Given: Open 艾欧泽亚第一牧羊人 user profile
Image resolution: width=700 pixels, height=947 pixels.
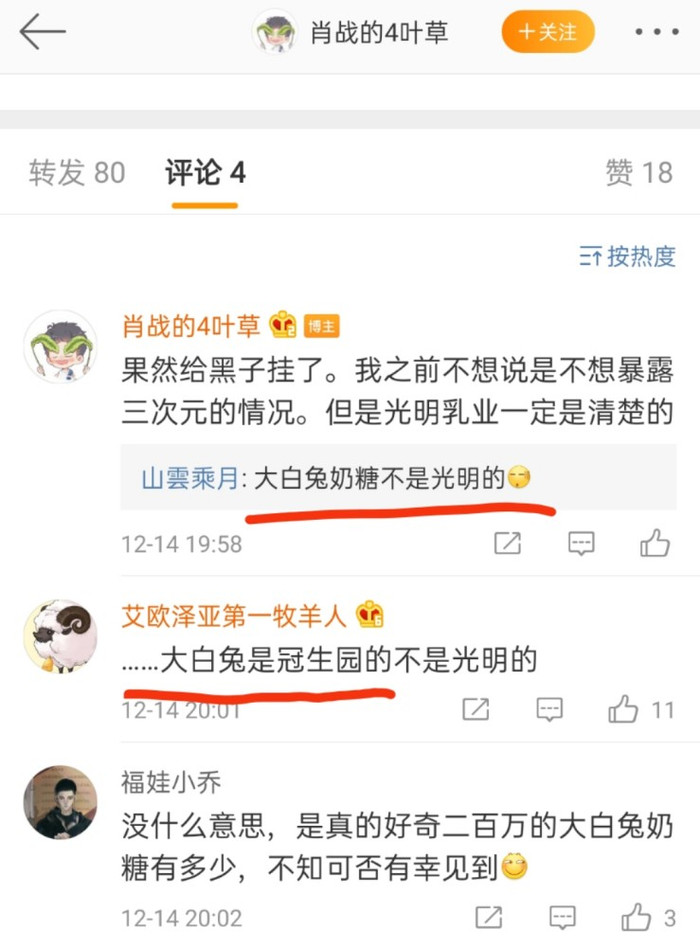Looking at the screenshot, I should 233,615.
